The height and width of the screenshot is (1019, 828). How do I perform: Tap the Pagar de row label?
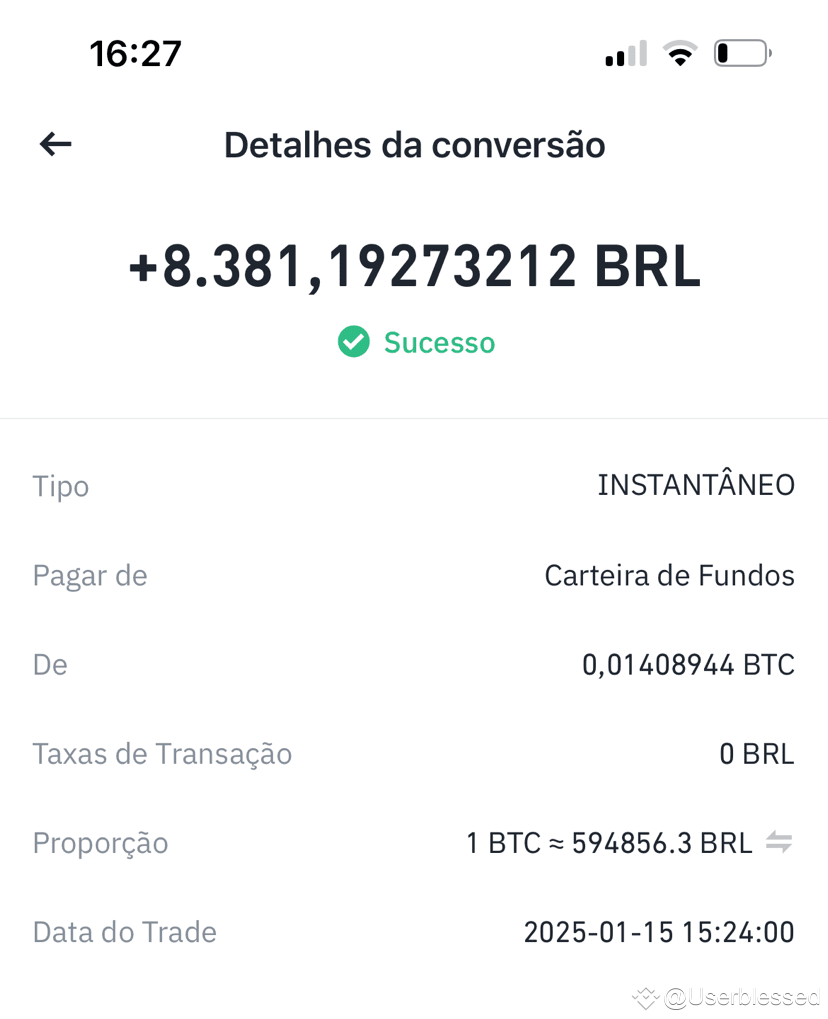coord(90,575)
